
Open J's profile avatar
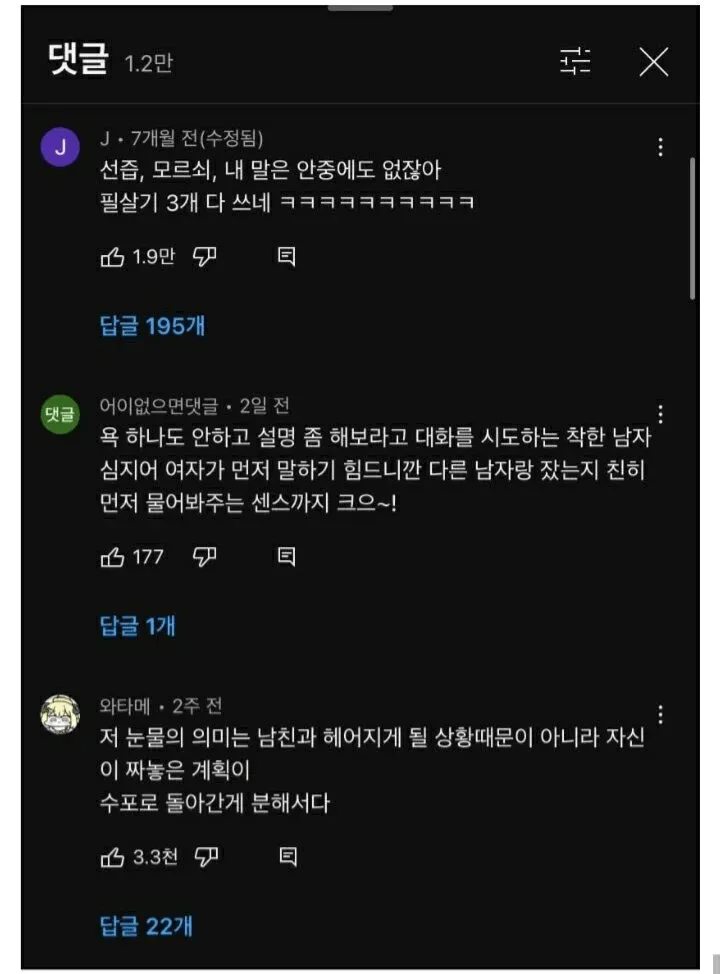pos(60,148)
